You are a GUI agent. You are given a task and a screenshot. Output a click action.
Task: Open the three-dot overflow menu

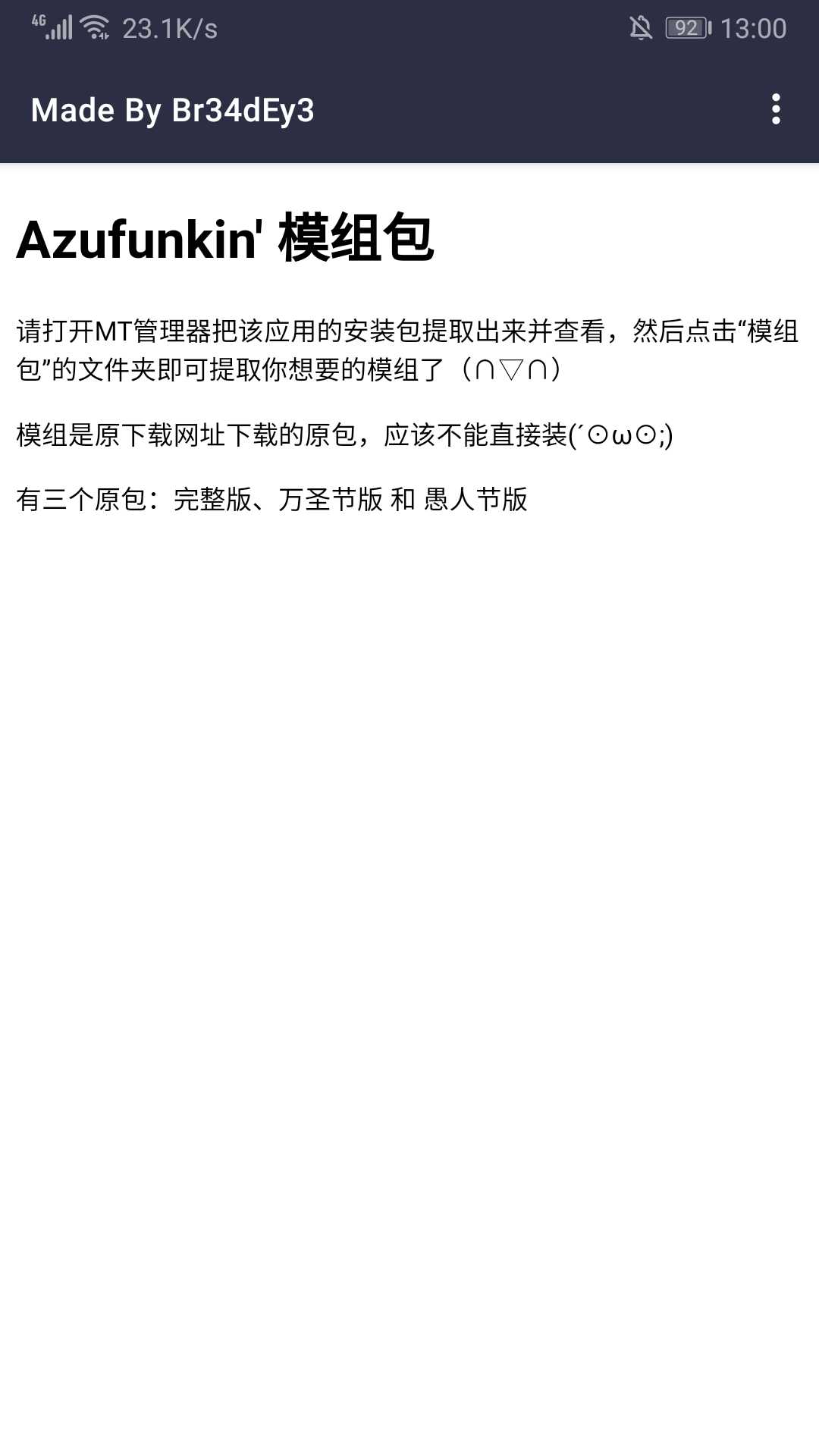[x=775, y=109]
